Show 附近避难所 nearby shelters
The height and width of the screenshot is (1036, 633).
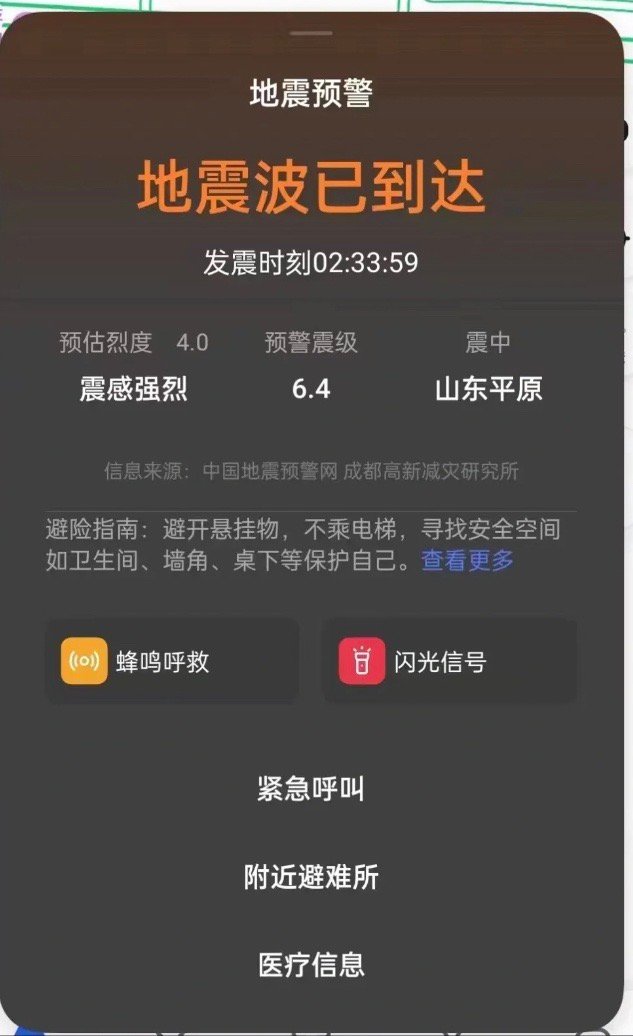(311, 877)
